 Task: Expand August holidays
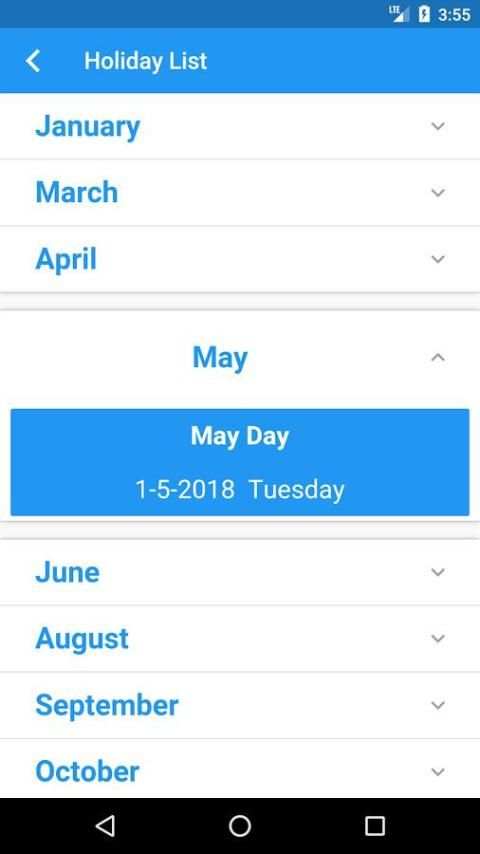(240, 638)
